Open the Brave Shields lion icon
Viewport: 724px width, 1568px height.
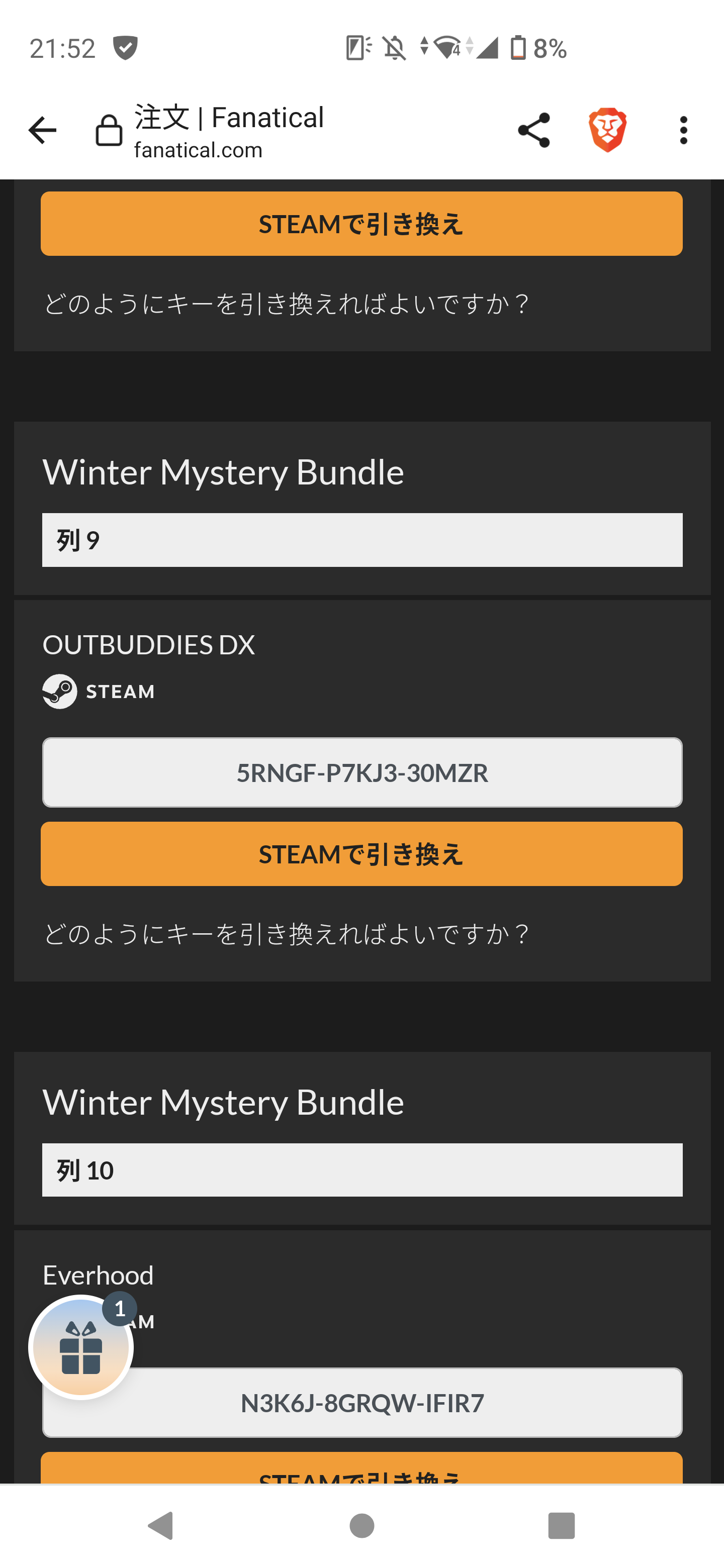point(607,130)
